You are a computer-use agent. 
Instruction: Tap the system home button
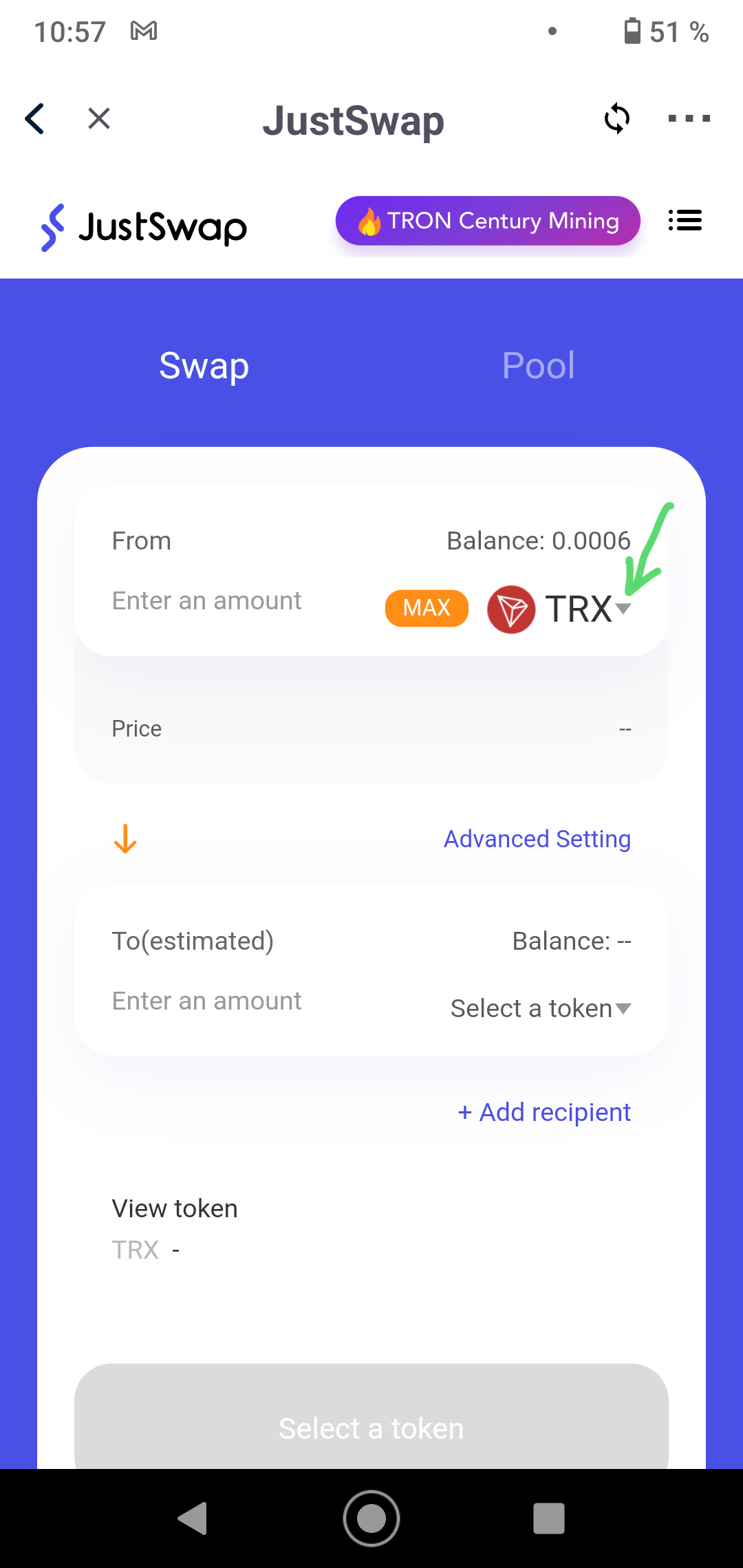pos(371,1518)
